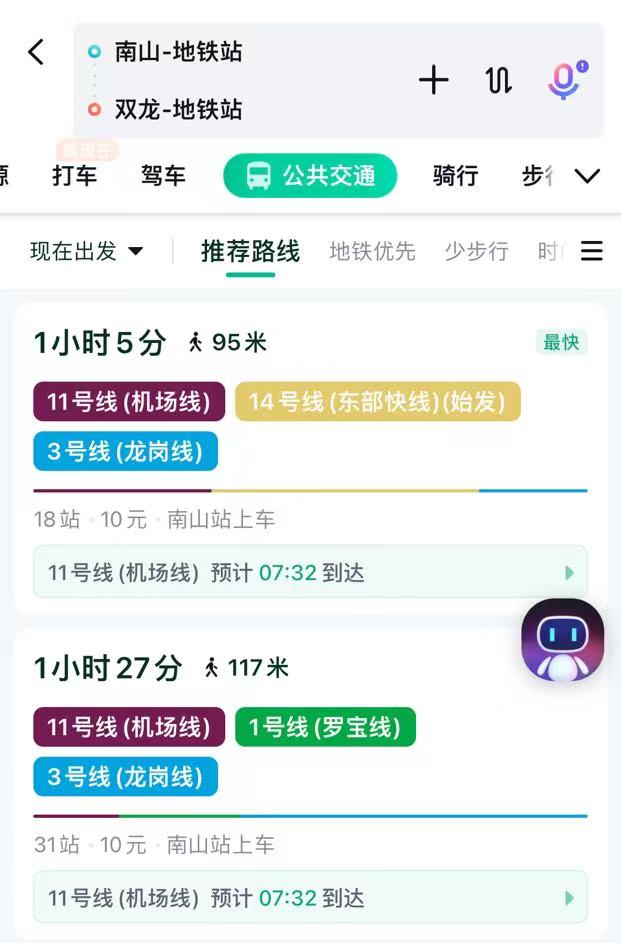Activate the voice input microphone
This screenshot has height=943, width=621.
click(x=565, y=80)
